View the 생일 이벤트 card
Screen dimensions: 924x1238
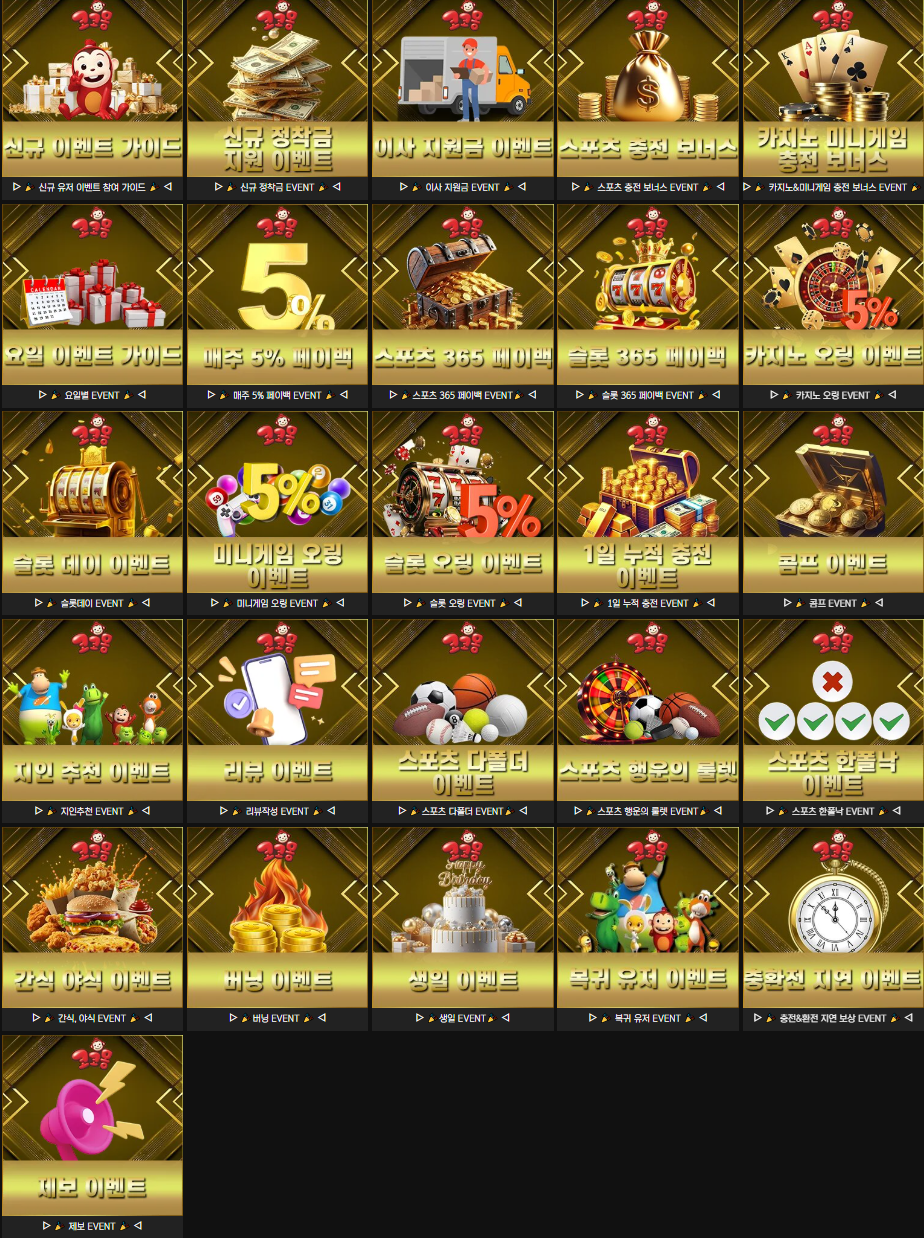click(462, 920)
